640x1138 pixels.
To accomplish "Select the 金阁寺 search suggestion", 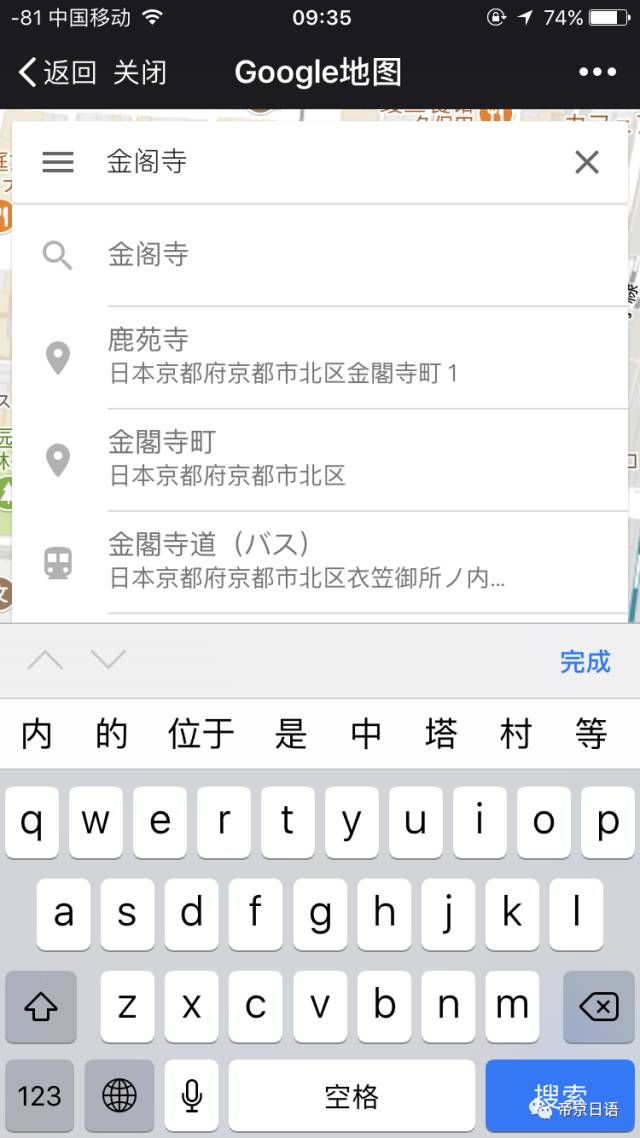I will point(320,255).
